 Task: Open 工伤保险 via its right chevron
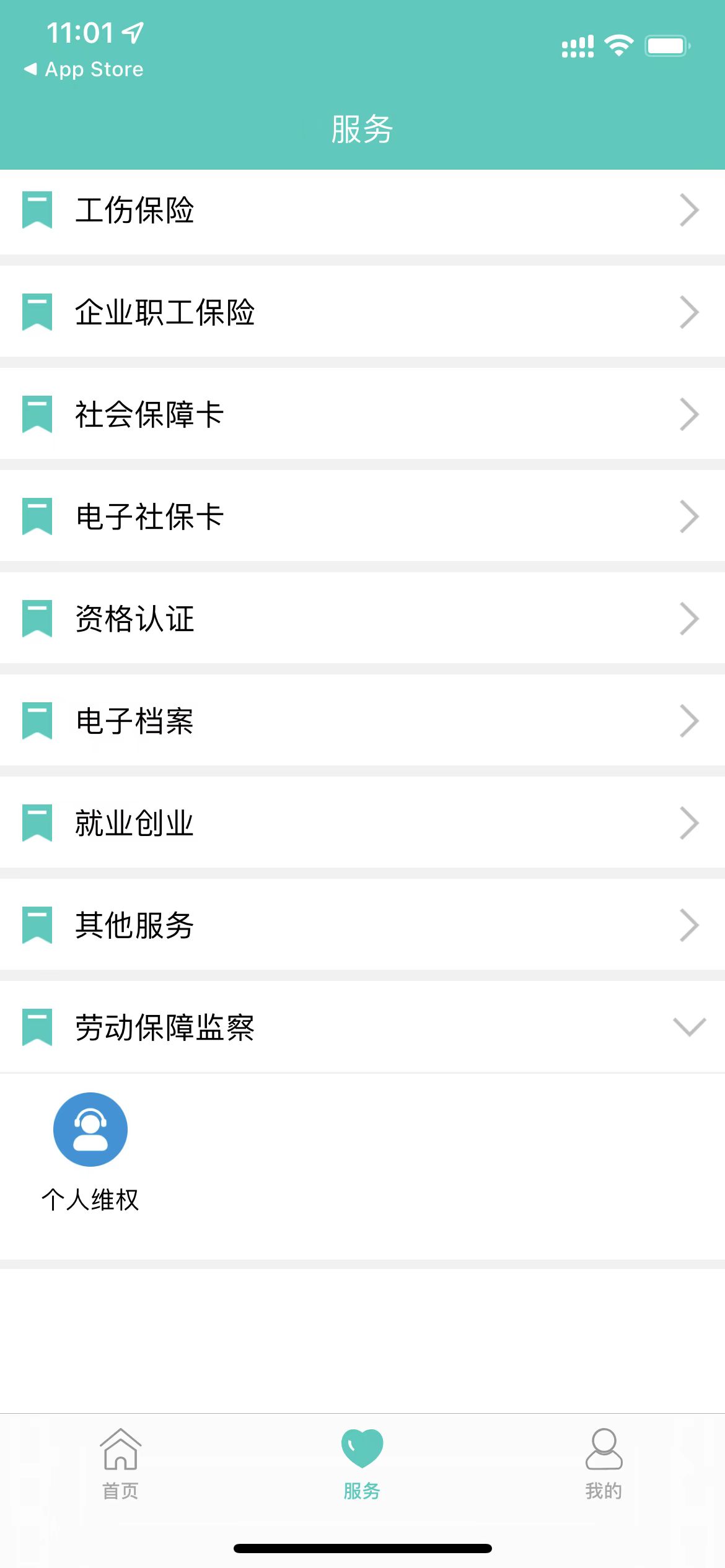690,211
